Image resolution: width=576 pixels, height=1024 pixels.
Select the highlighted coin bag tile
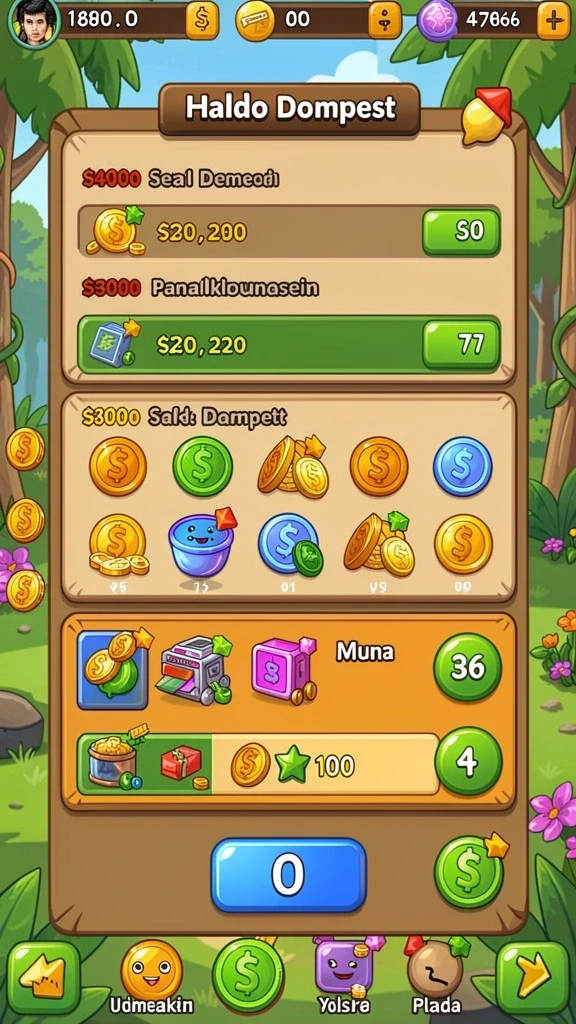(113, 669)
